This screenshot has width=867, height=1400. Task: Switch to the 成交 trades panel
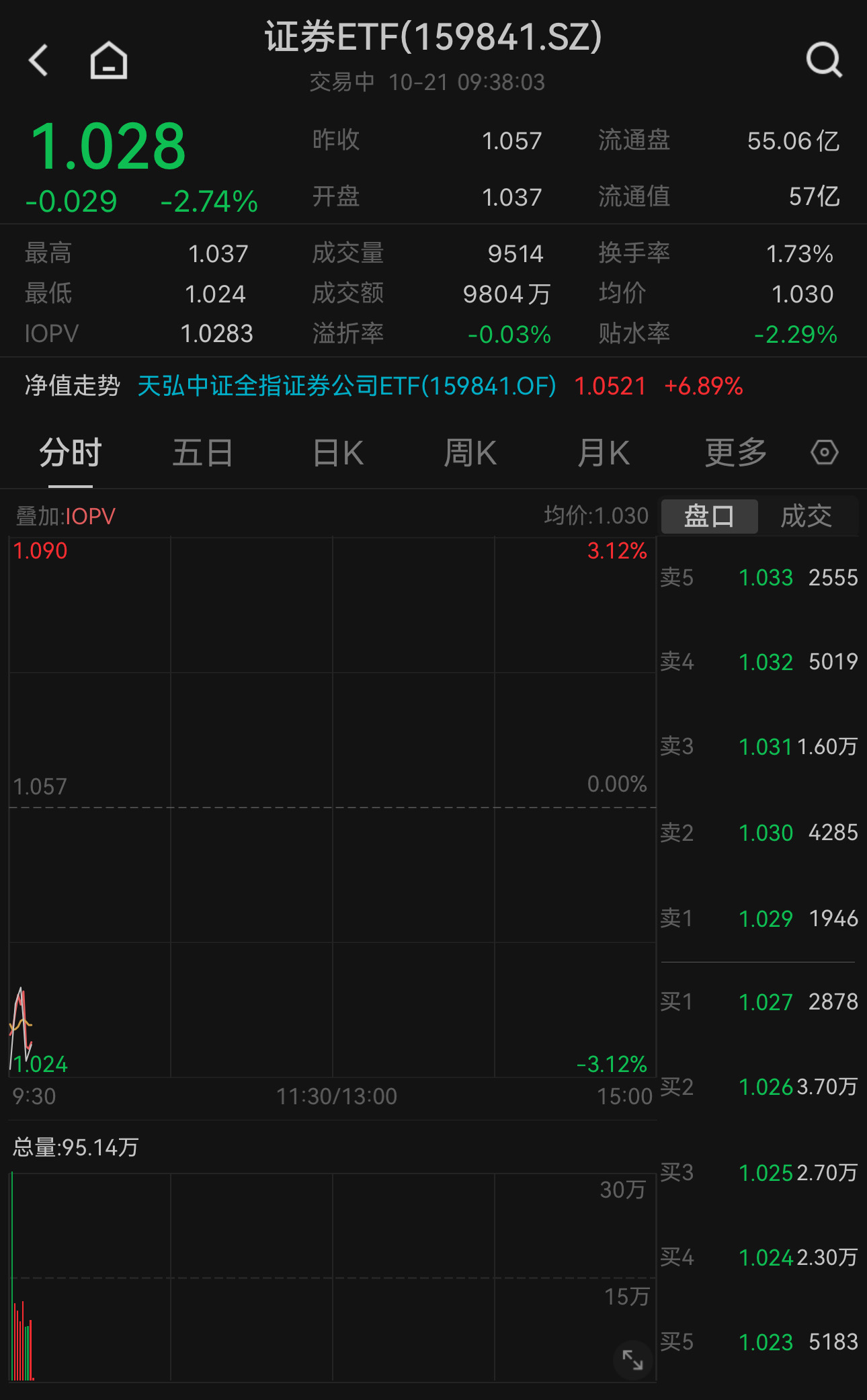coord(807,515)
